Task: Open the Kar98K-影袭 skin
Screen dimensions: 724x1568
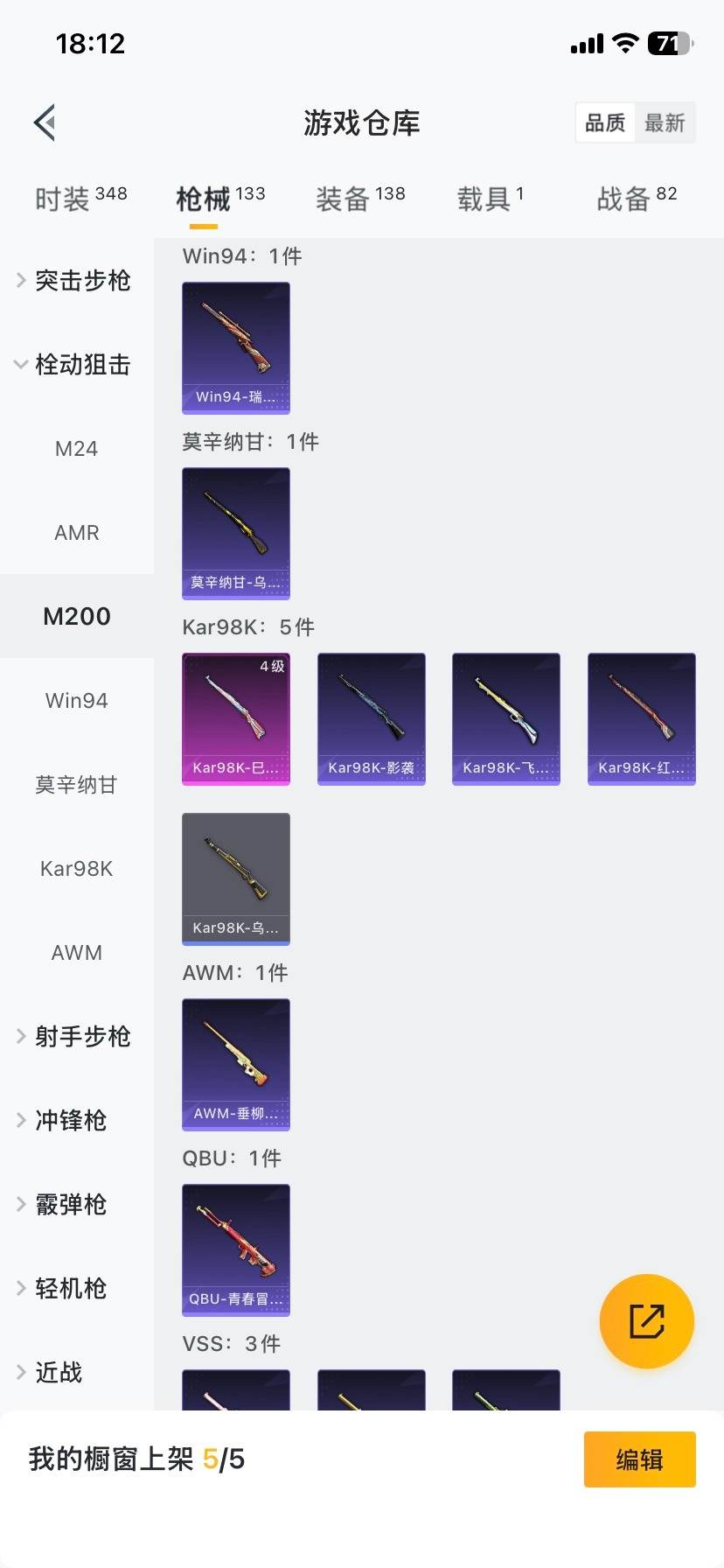Action: (x=372, y=718)
